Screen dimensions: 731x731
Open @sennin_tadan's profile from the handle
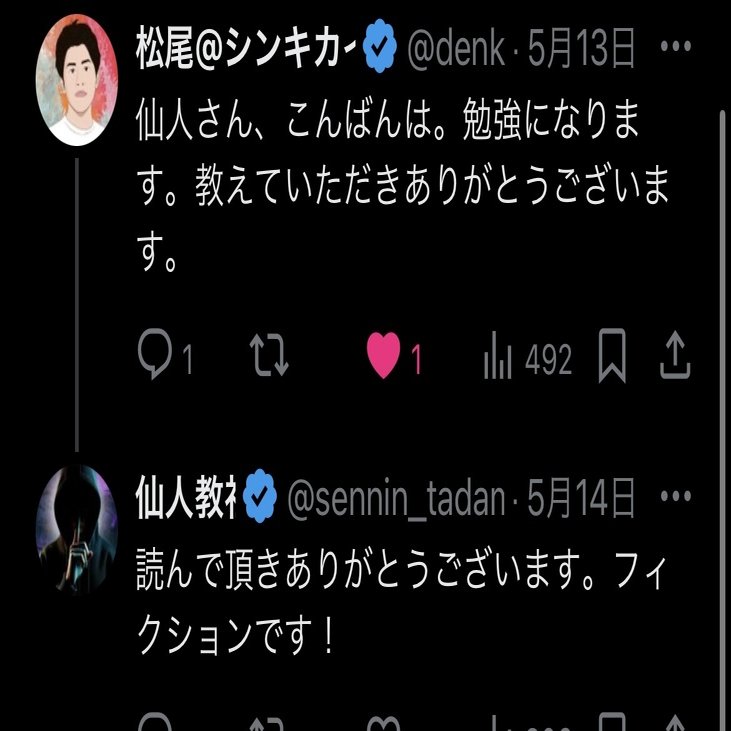point(396,498)
